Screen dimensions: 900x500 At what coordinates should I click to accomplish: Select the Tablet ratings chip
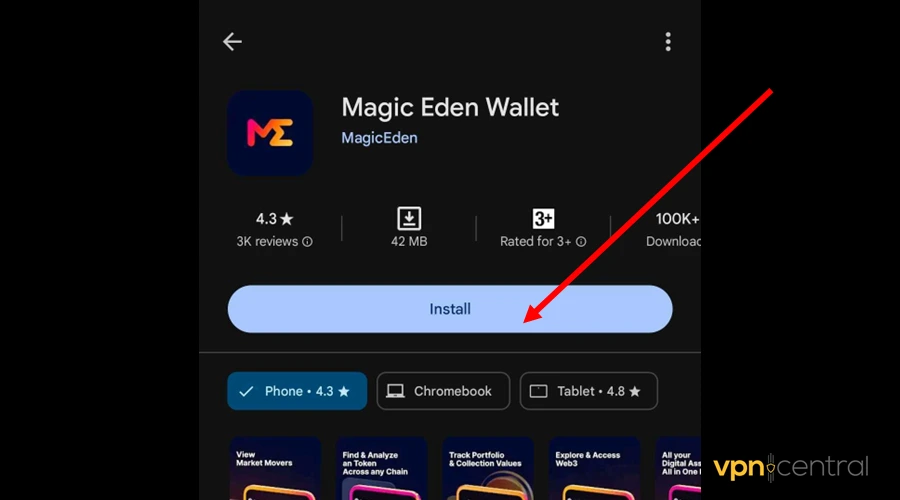[588, 391]
